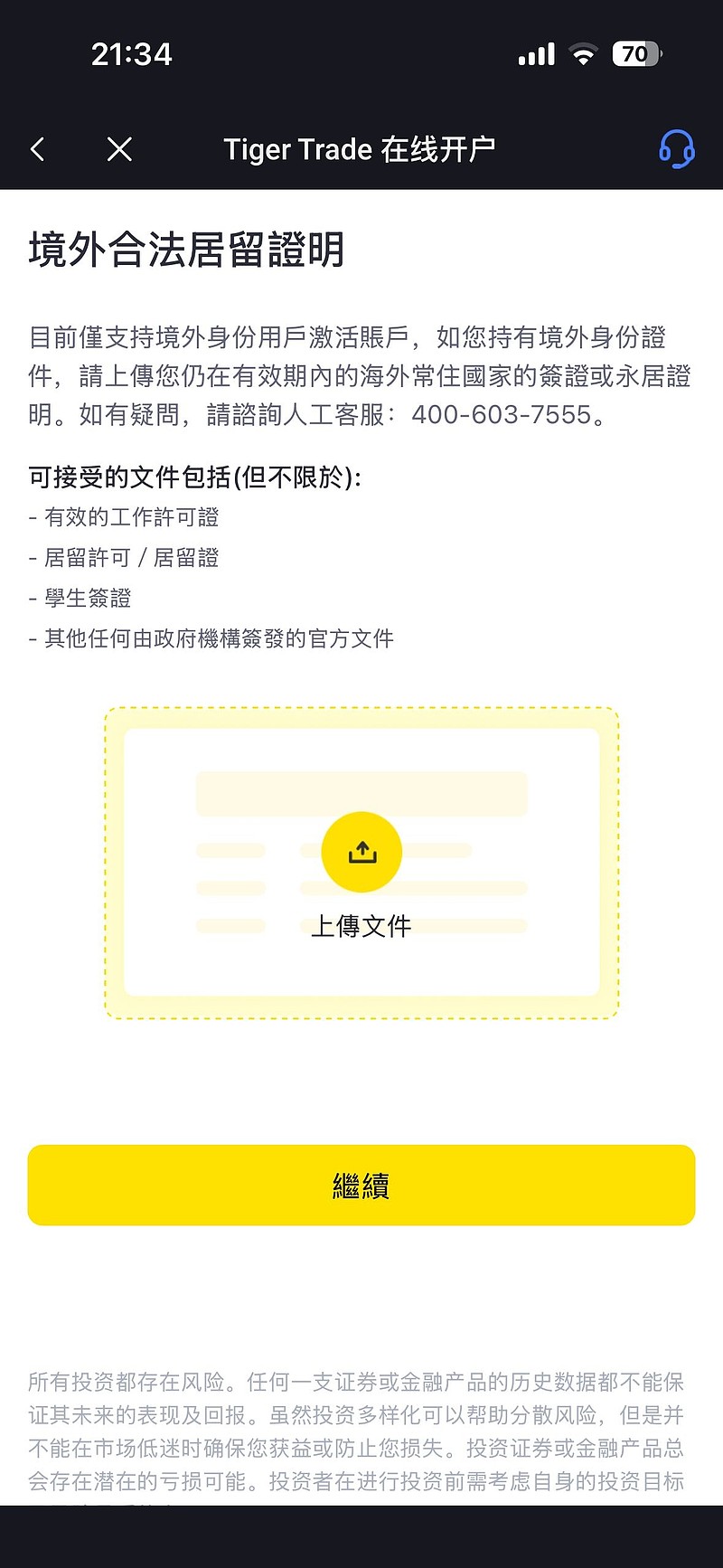Tap the cellular signal indicator

535,53
